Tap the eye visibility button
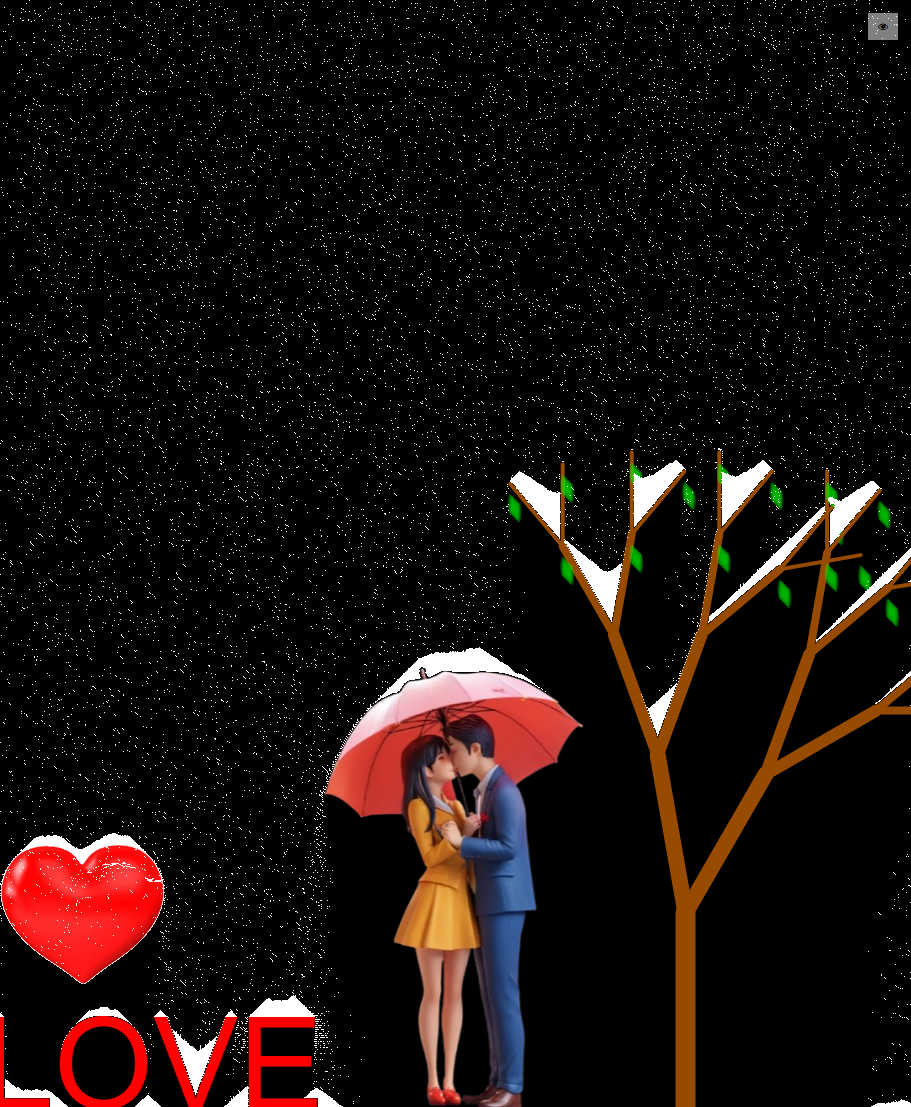This screenshot has height=1107, width=911. click(x=882, y=26)
